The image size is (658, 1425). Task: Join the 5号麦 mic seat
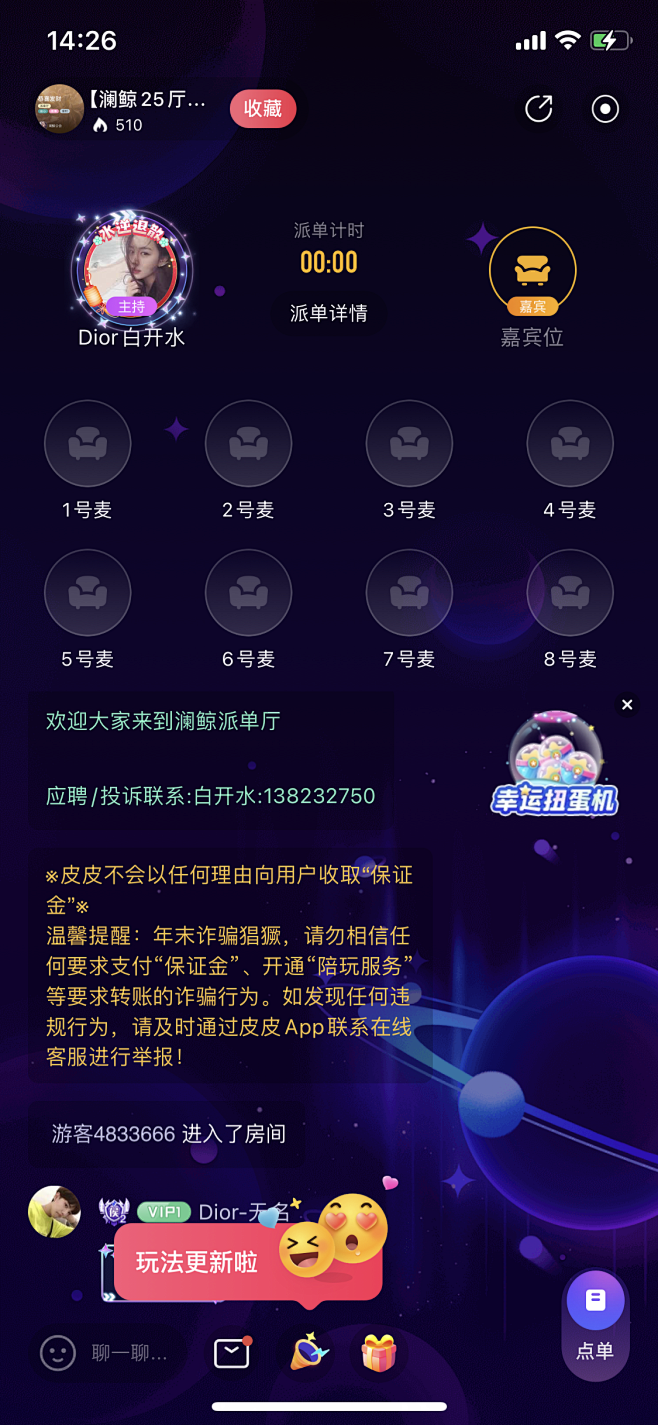[x=88, y=593]
